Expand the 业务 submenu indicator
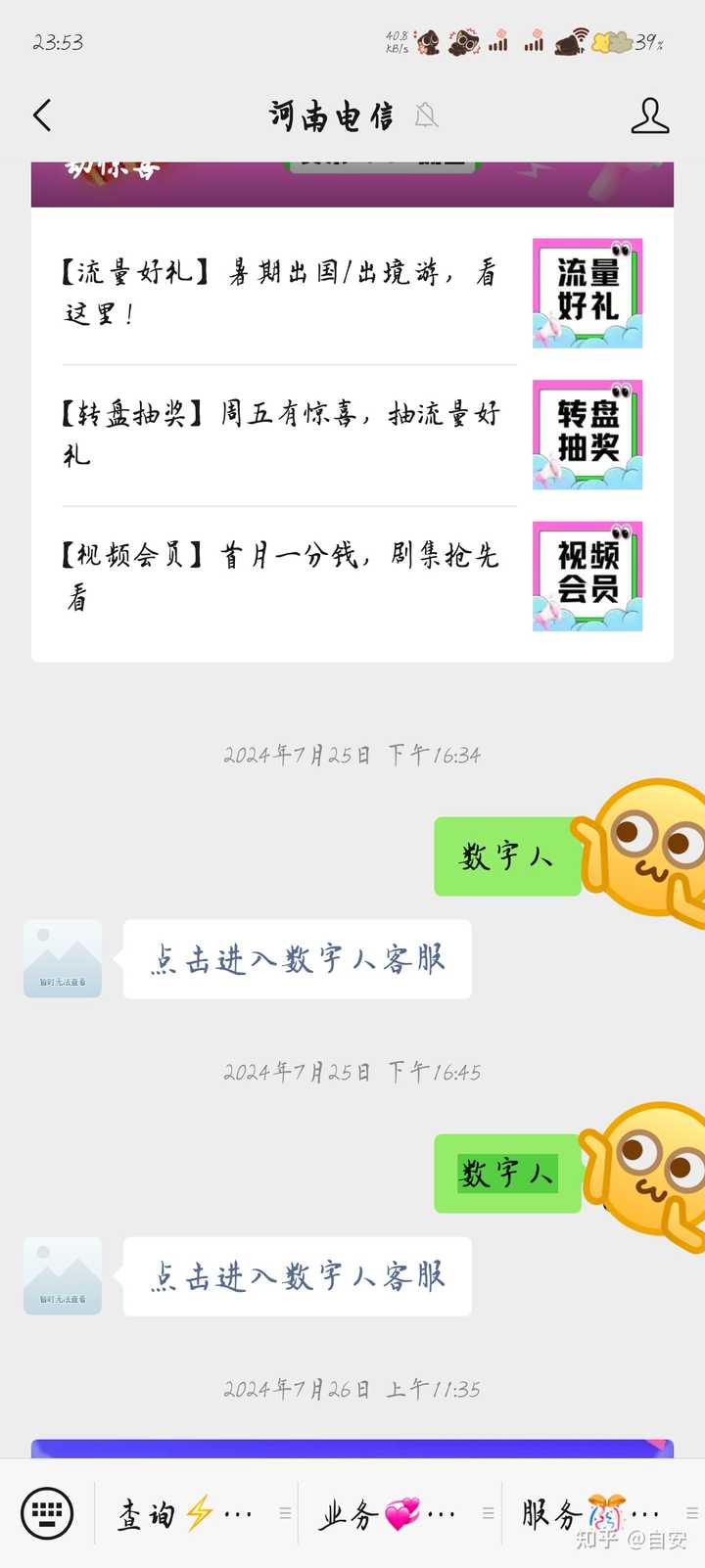The height and width of the screenshot is (1568, 705). pos(488,1513)
